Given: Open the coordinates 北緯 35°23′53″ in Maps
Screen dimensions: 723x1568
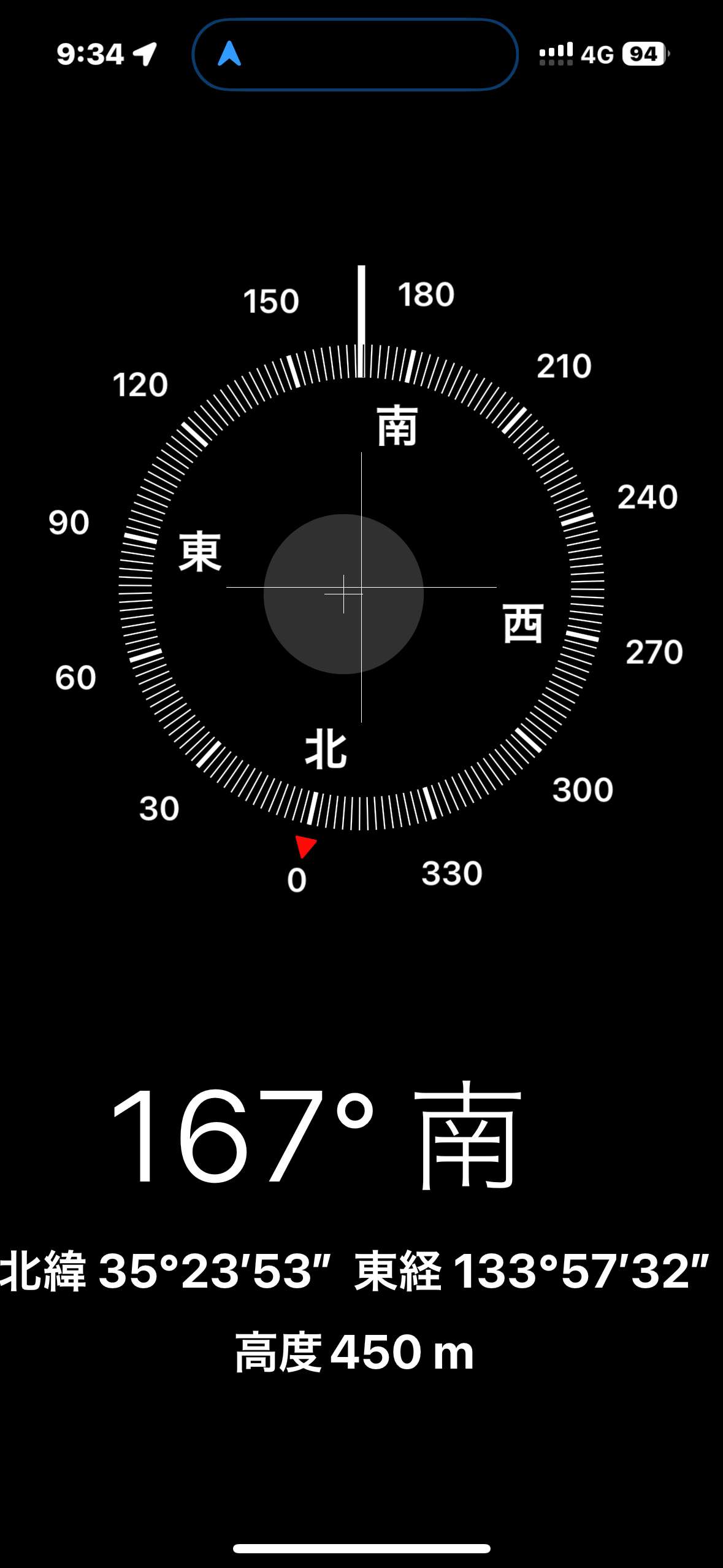Looking at the screenshot, I should [x=166, y=1272].
